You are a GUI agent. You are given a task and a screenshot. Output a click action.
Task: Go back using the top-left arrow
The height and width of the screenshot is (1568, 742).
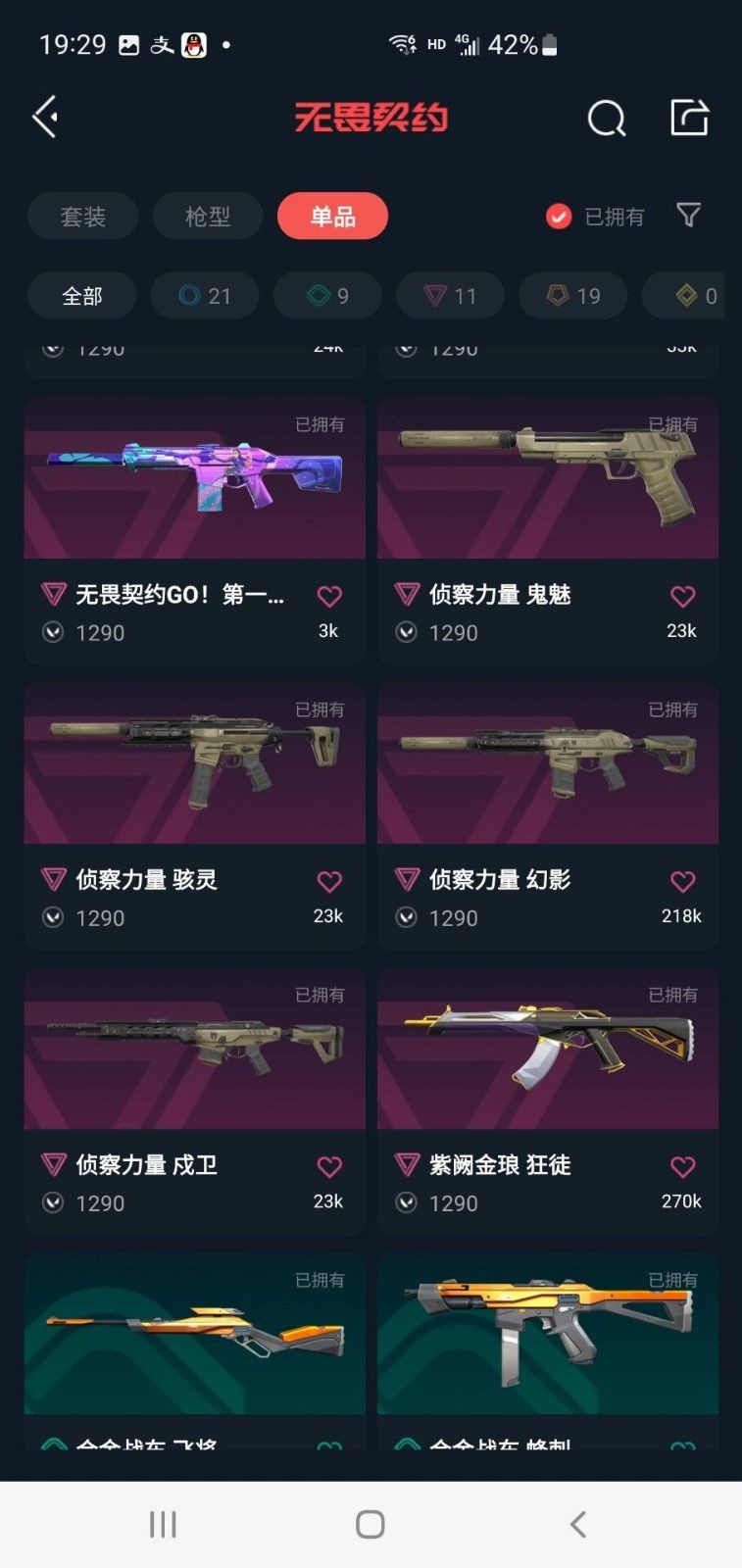pos(45,118)
